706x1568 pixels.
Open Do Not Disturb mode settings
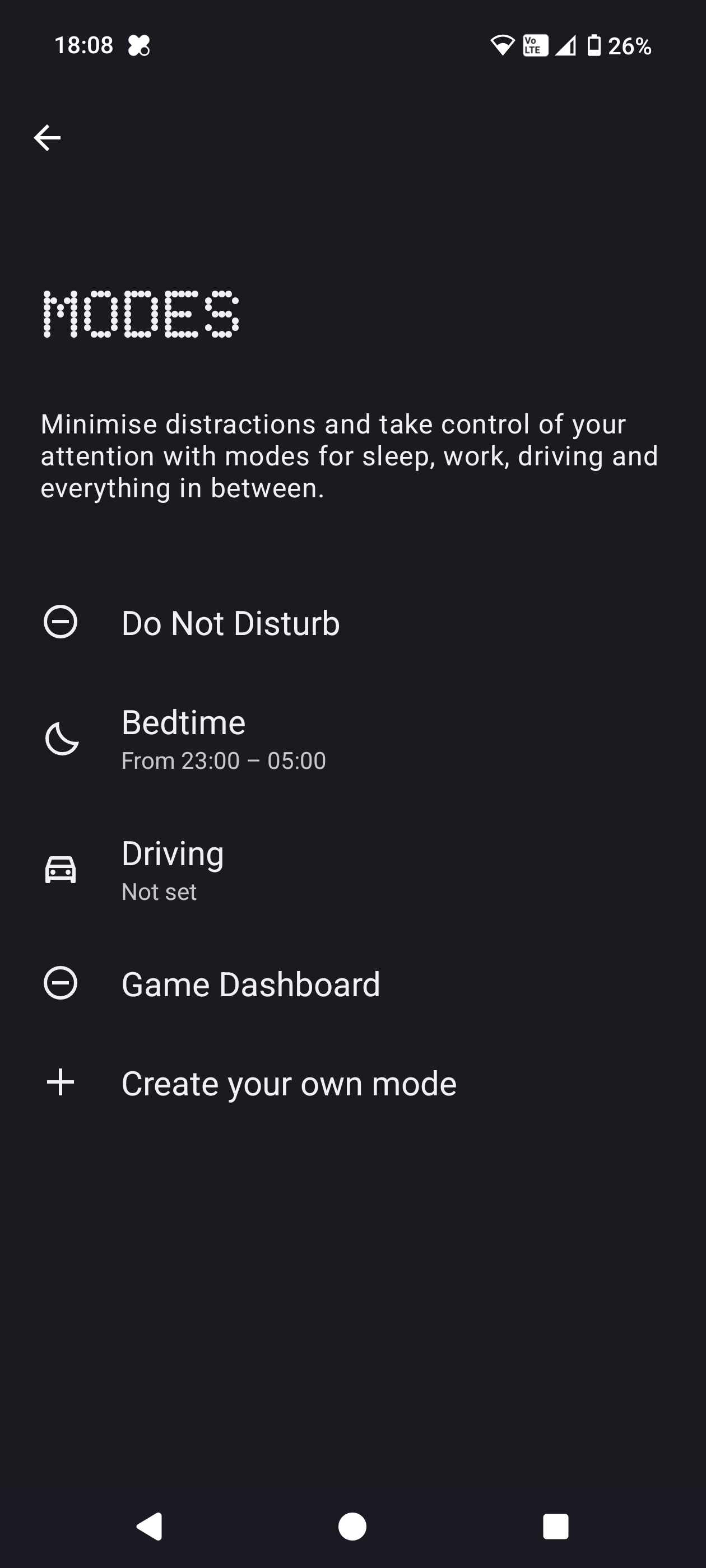(x=230, y=623)
